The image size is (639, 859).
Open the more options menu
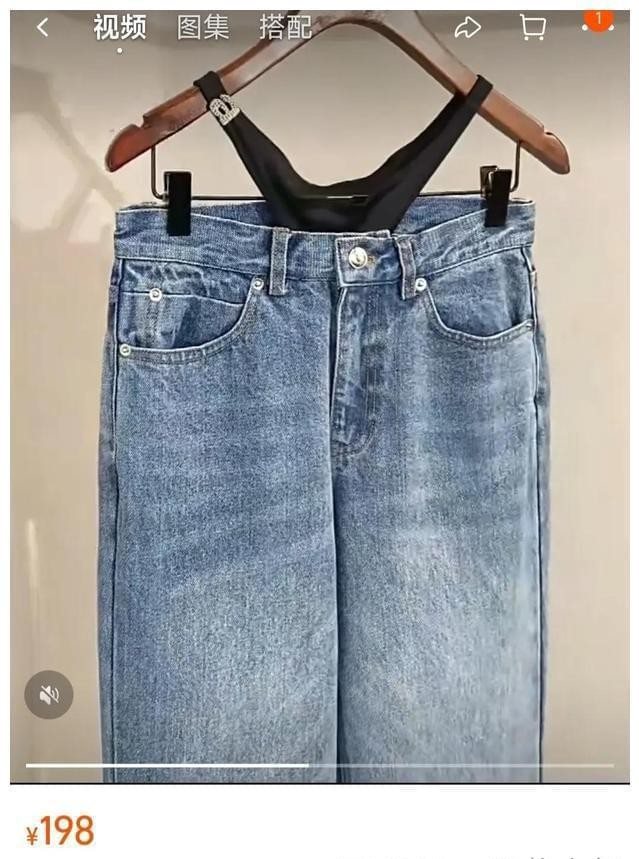pyautogui.click(x=597, y=28)
